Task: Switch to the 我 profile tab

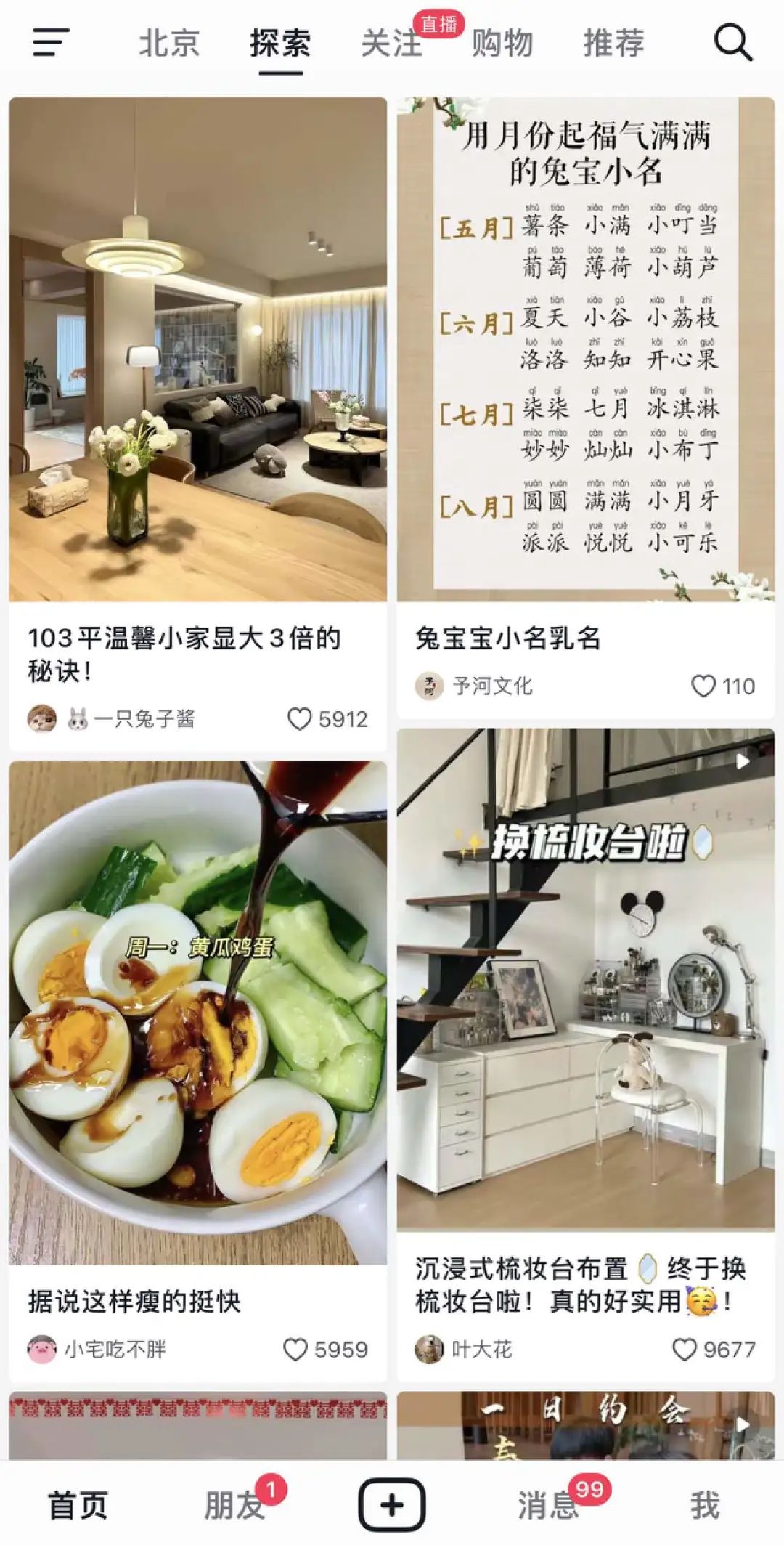Action: pyautogui.click(x=704, y=1505)
